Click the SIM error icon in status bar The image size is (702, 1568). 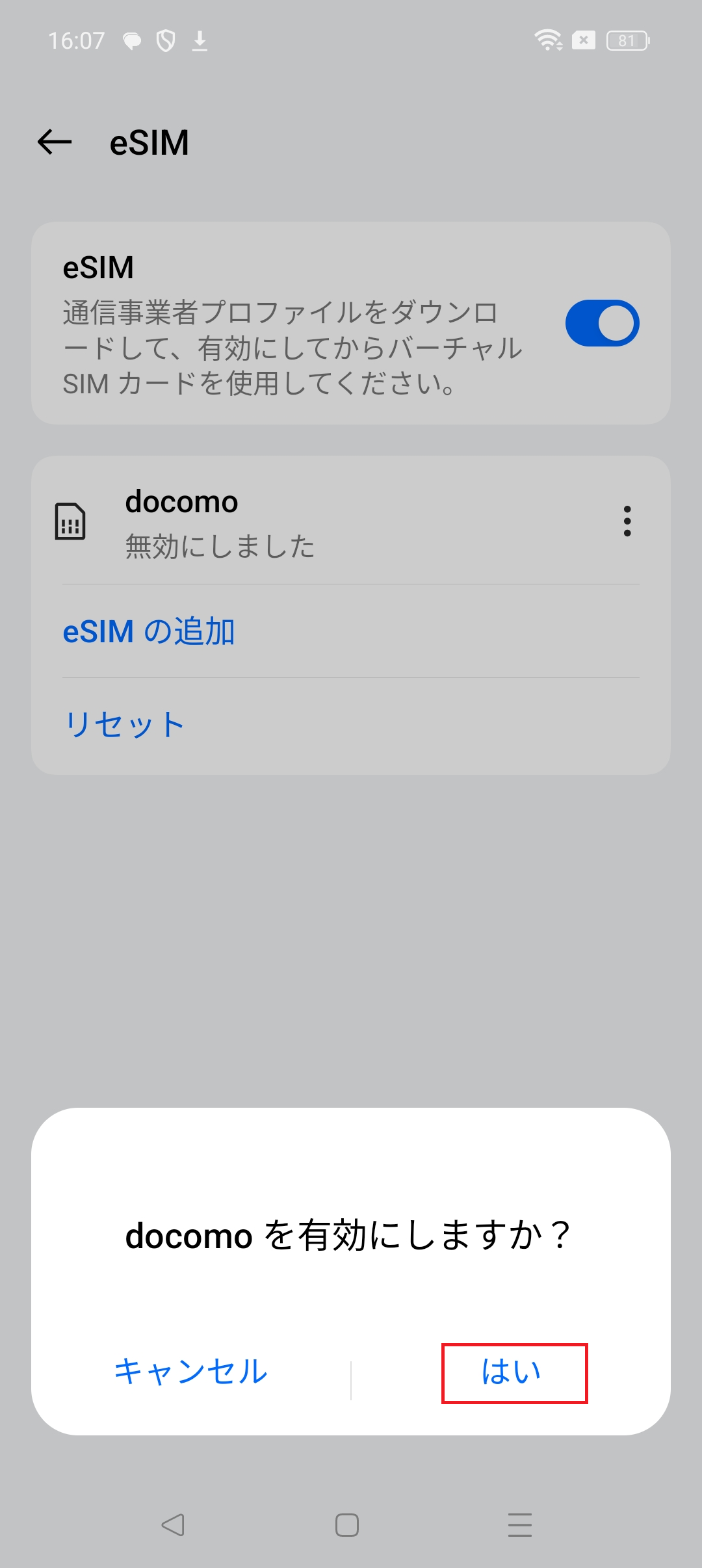584,40
